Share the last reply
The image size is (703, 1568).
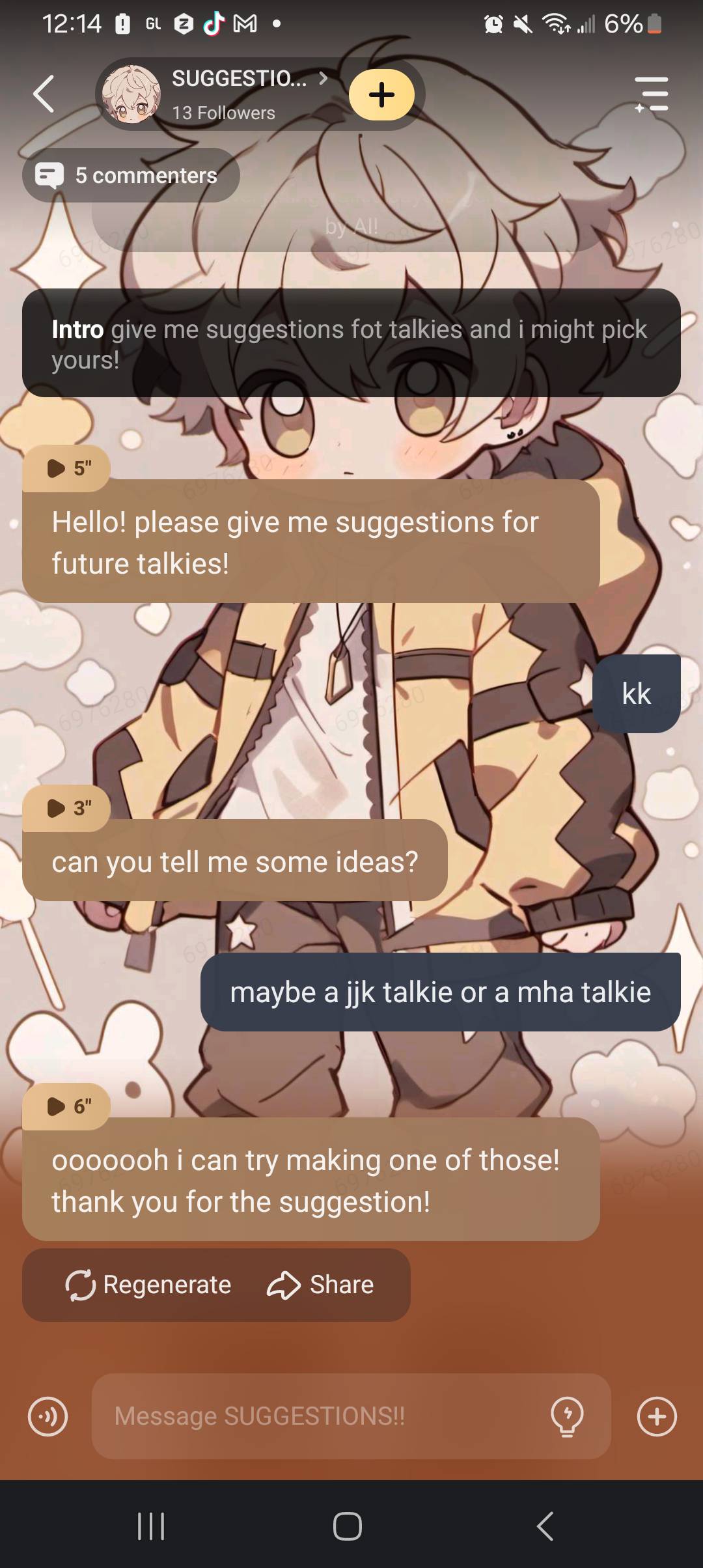320,1285
